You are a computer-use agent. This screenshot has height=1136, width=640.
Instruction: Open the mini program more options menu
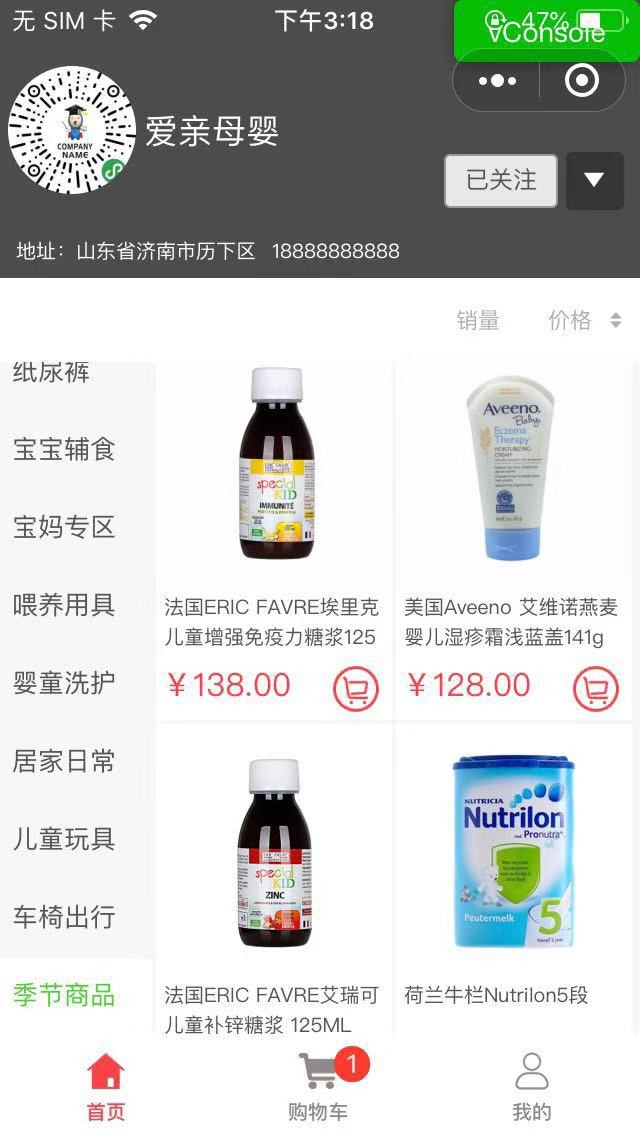497,81
